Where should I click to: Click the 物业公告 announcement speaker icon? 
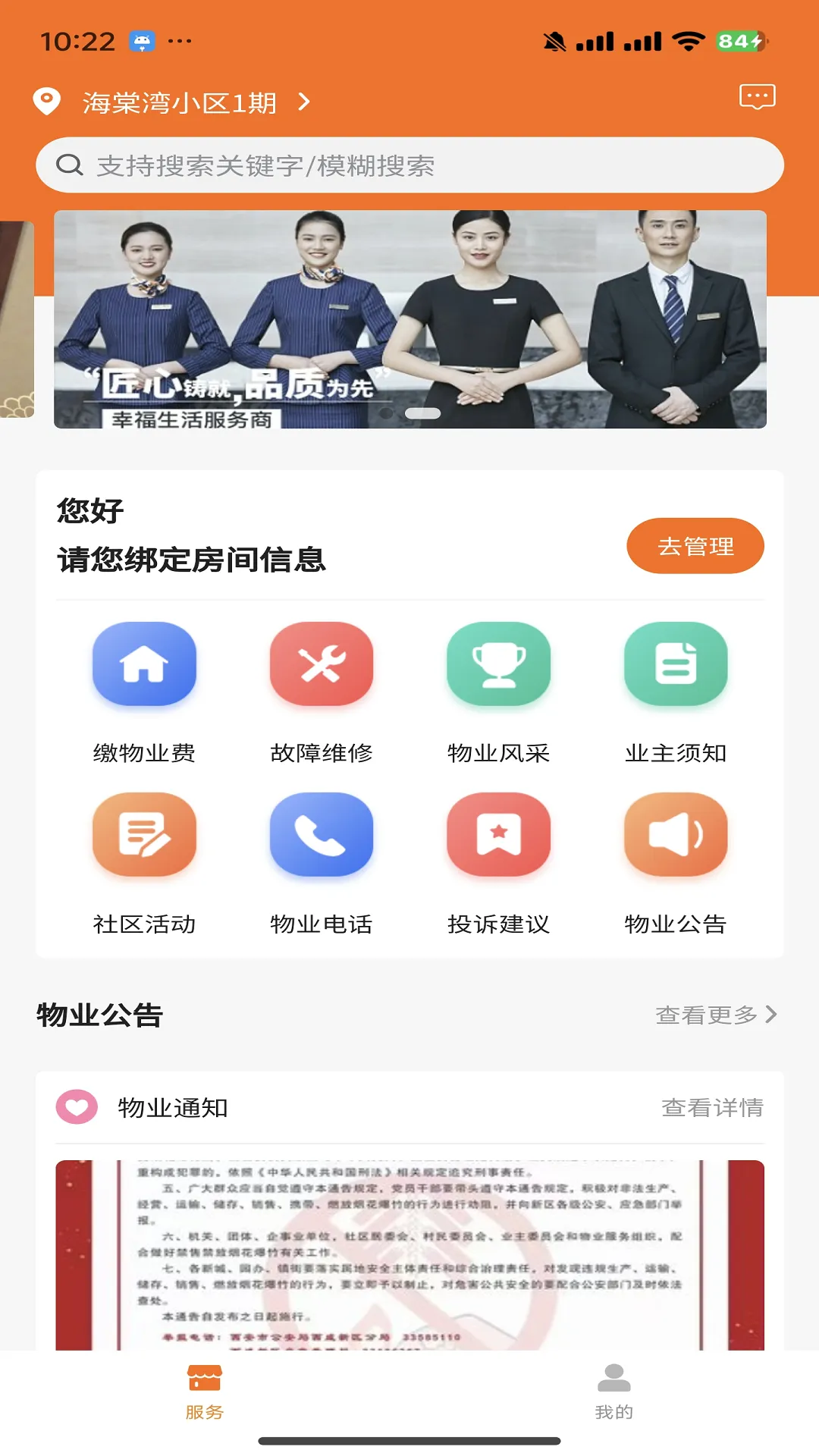point(676,836)
